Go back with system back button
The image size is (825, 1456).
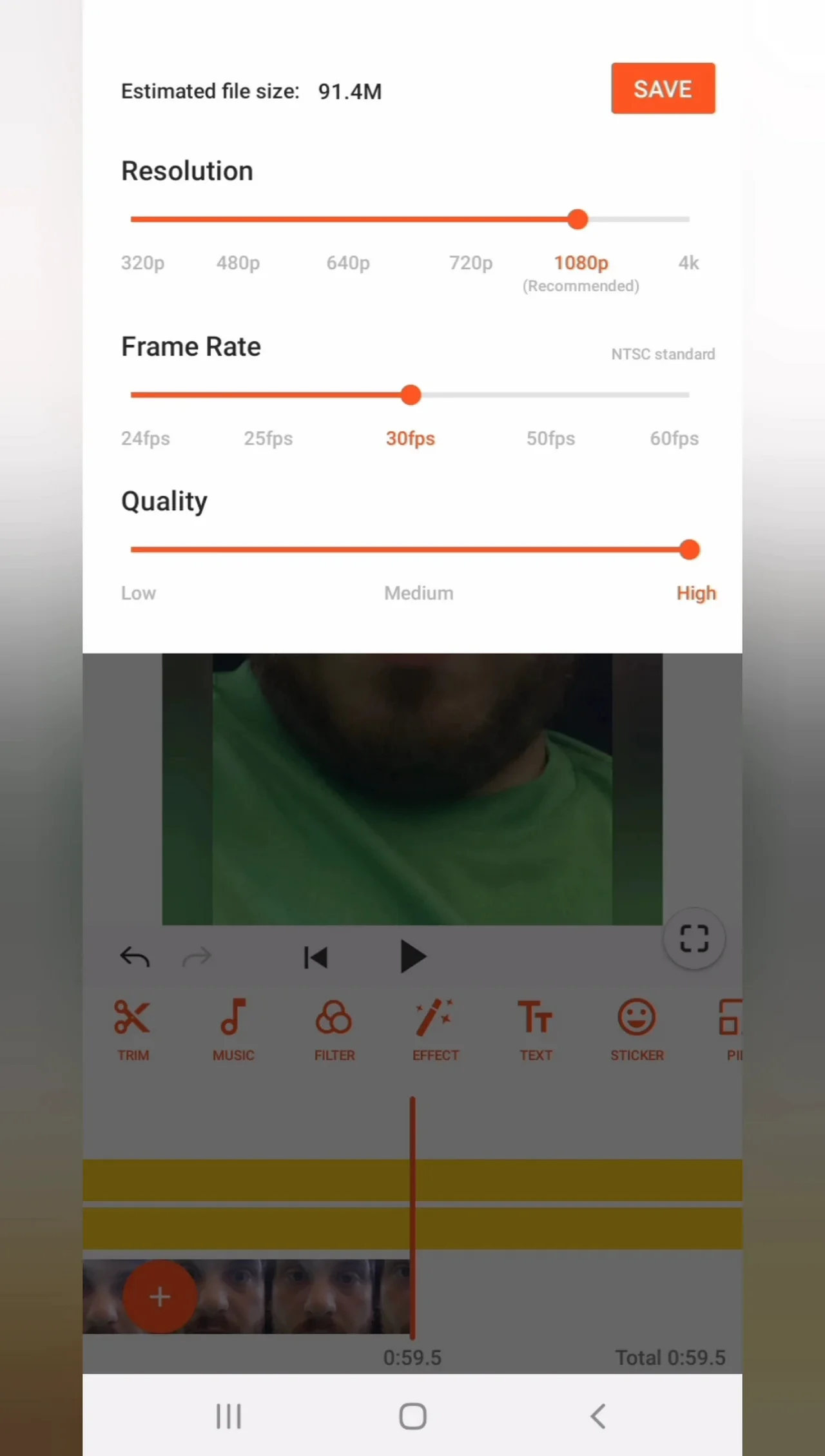pos(597,1416)
